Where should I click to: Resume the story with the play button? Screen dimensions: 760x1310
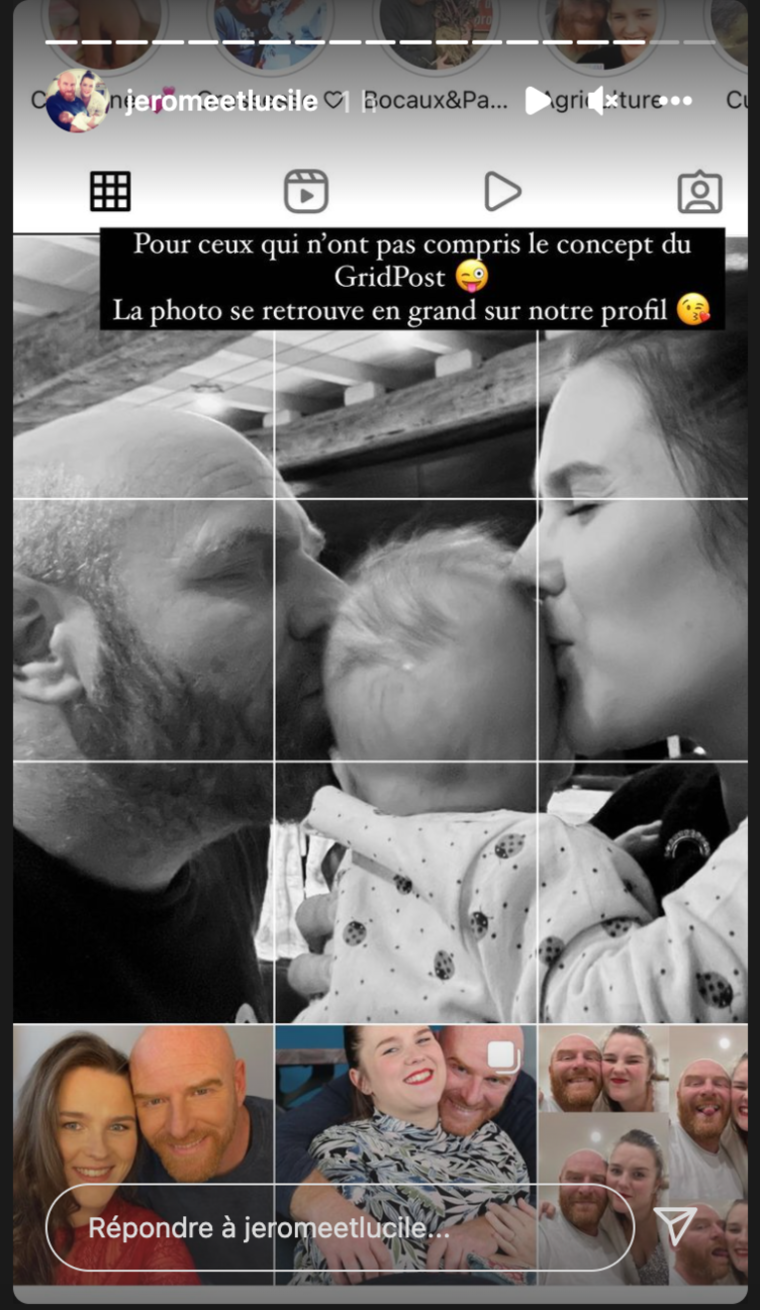coord(537,100)
